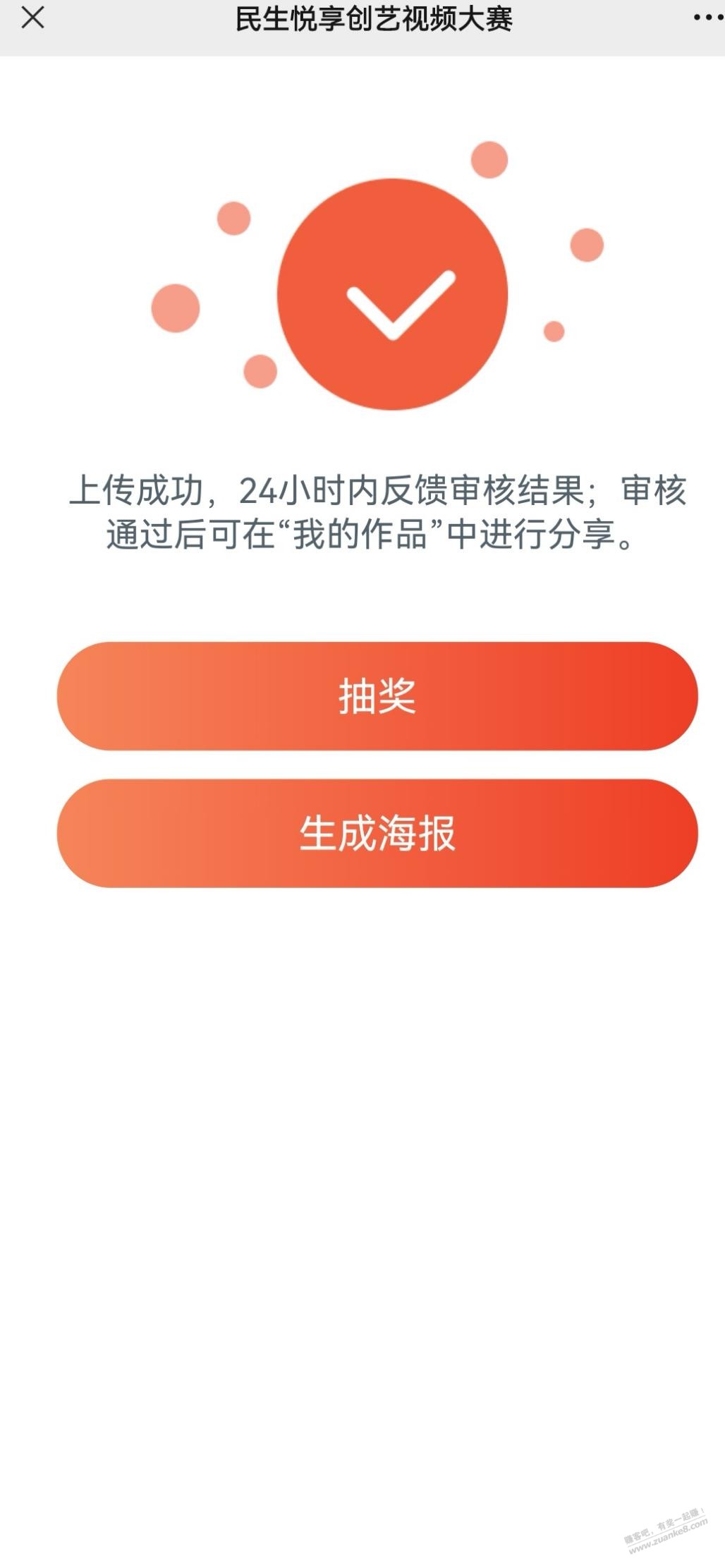Viewport: 725px width, 1568px height.
Task: Open the three-dot overflow menu
Action: pos(707,18)
